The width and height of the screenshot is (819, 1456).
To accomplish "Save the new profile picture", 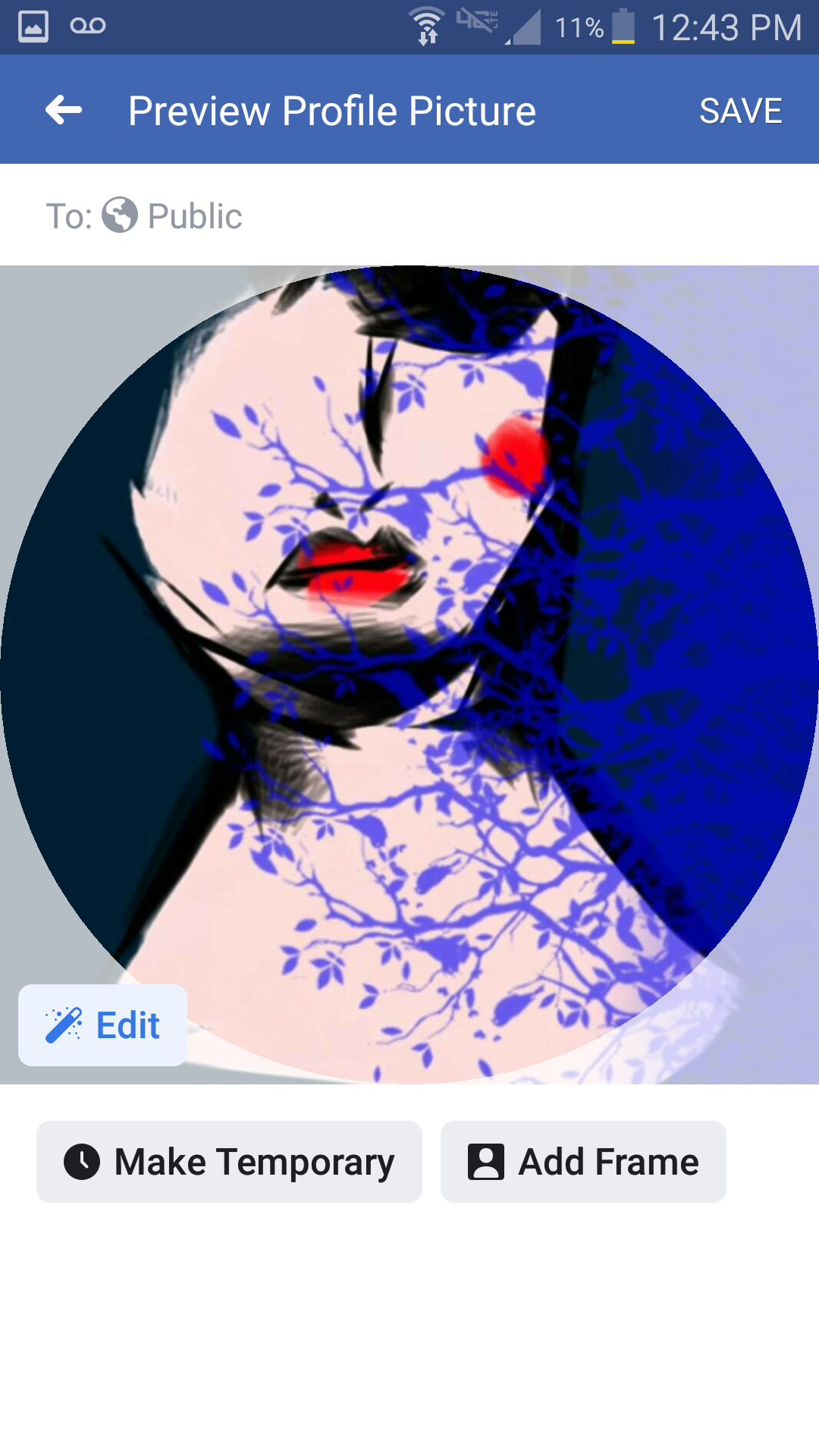I will pyautogui.click(x=740, y=111).
